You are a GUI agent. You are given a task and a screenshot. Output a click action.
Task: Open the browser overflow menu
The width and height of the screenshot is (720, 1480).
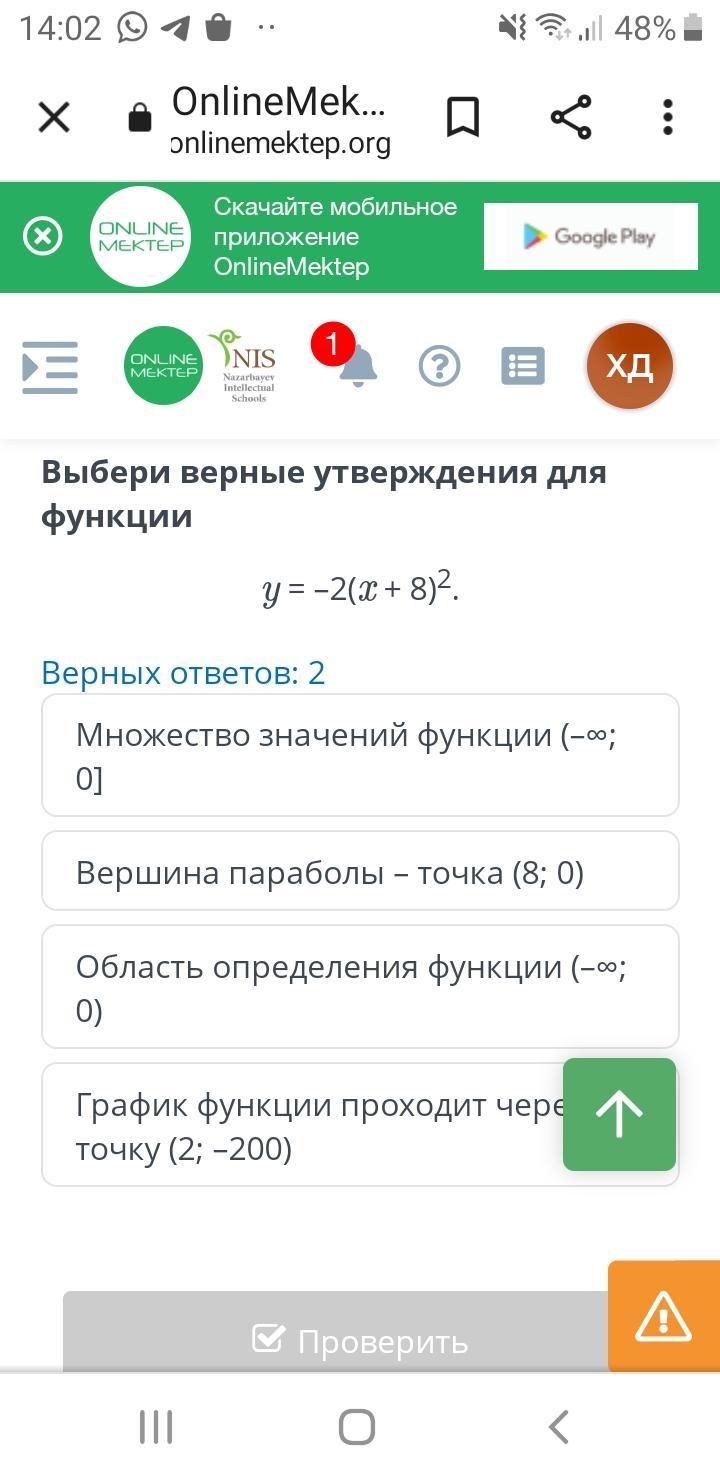668,118
